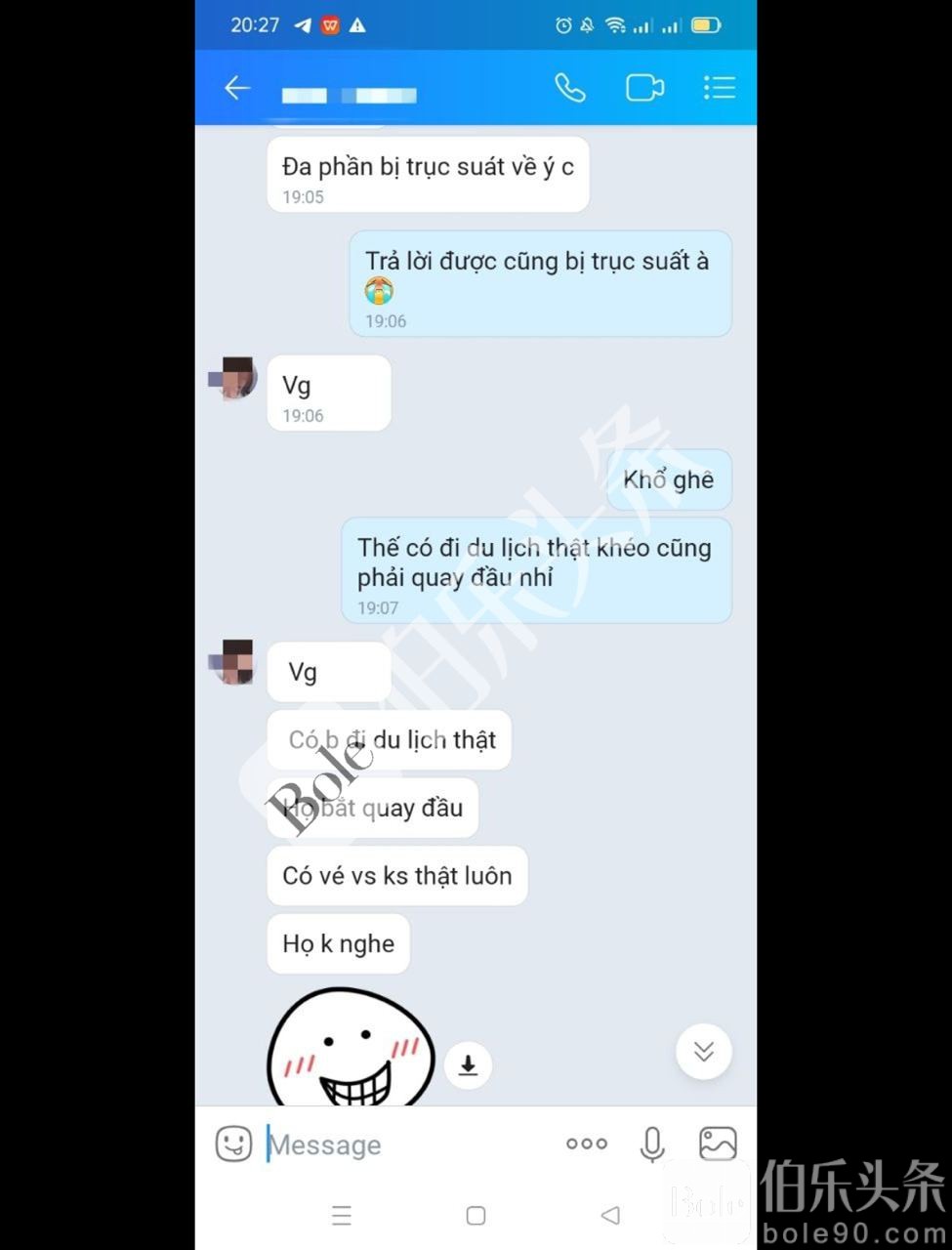Download the smiley sticker
The height and width of the screenshot is (1250, 952).
pyautogui.click(x=468, y=1064)
